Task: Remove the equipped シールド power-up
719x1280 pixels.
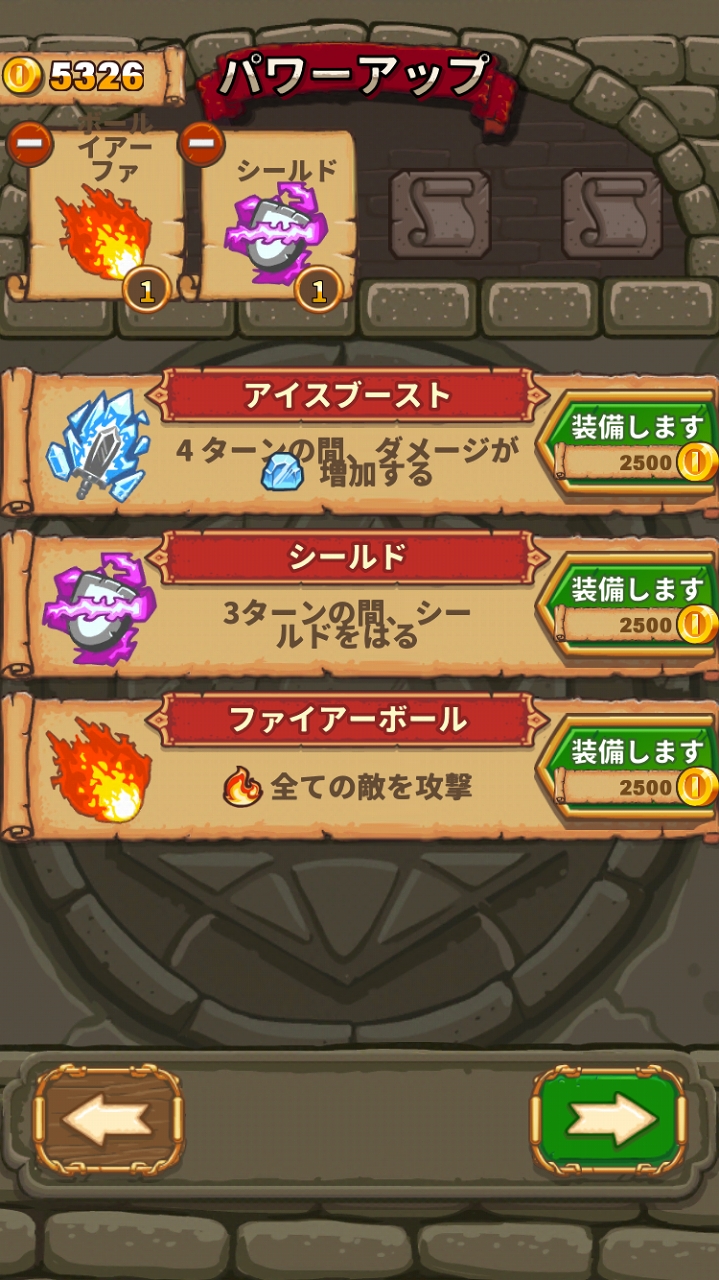Action: tap(201, 145)
